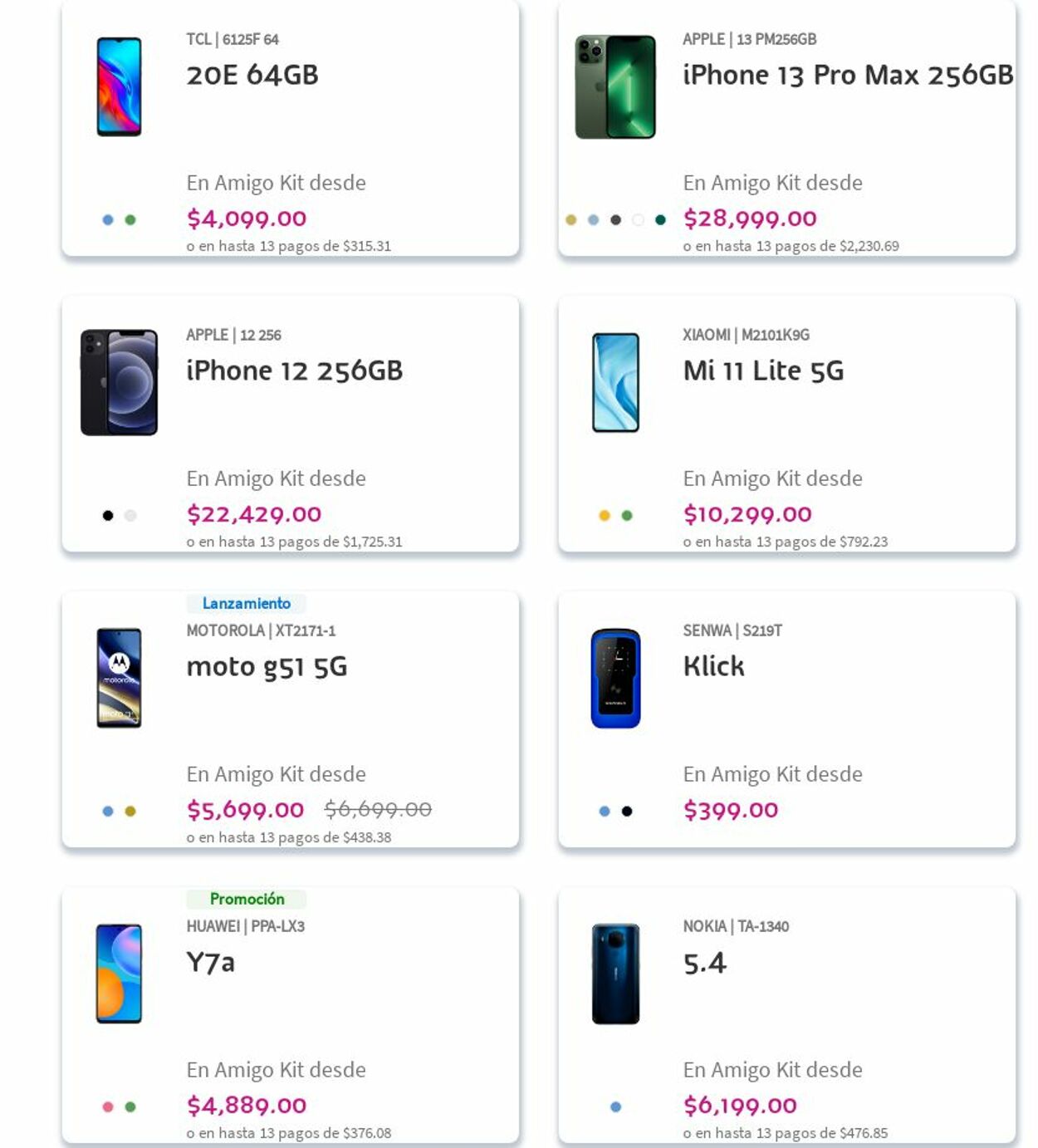Choose the pink color for Huawei Y7a
The width and height of the screenshot is (1038, 1148).
(108, 1107)
